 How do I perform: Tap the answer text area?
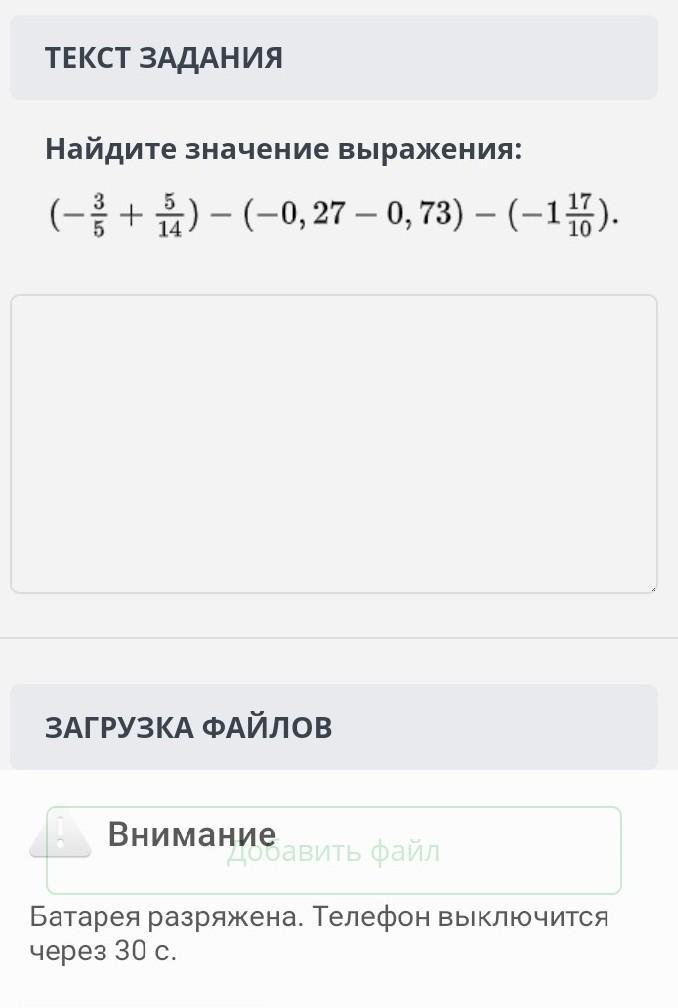(334, 443)
